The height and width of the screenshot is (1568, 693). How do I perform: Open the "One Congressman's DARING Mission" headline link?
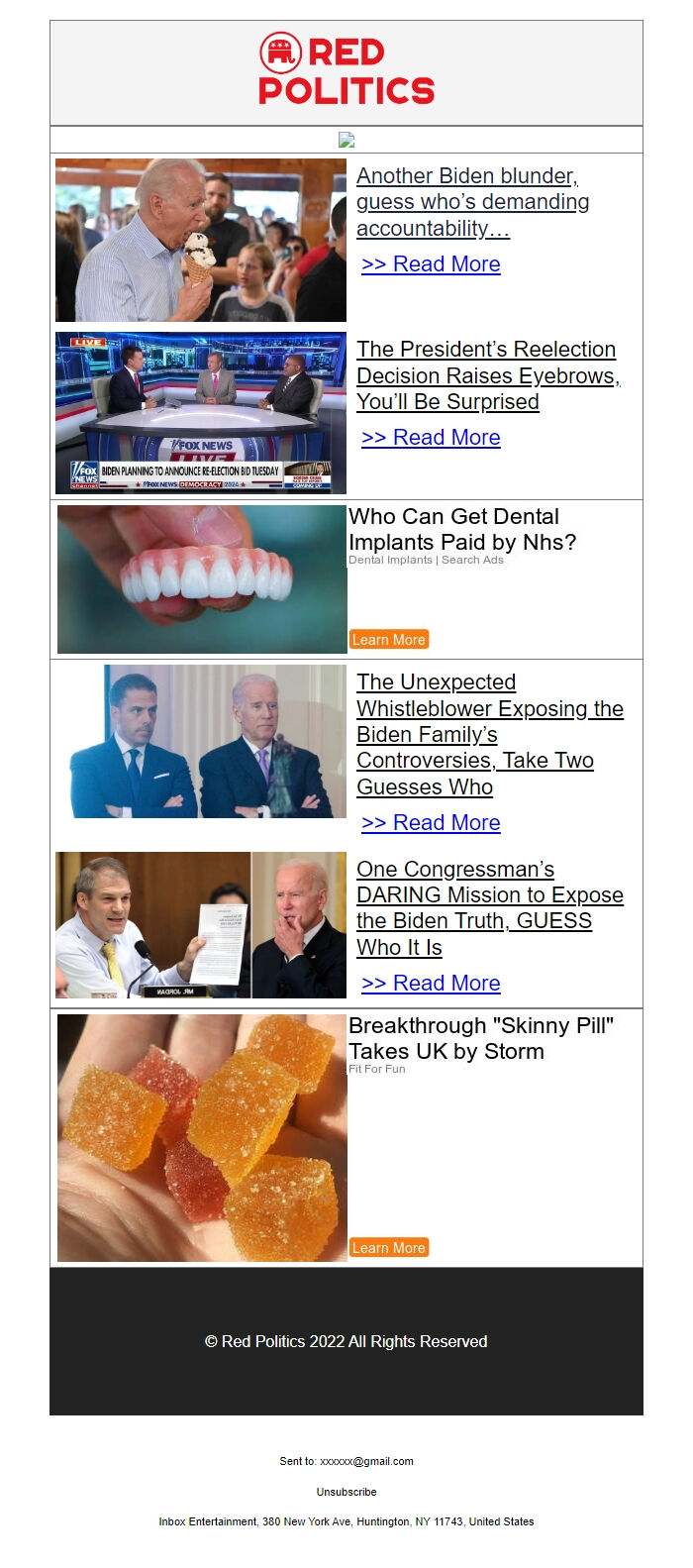[489, 907]
